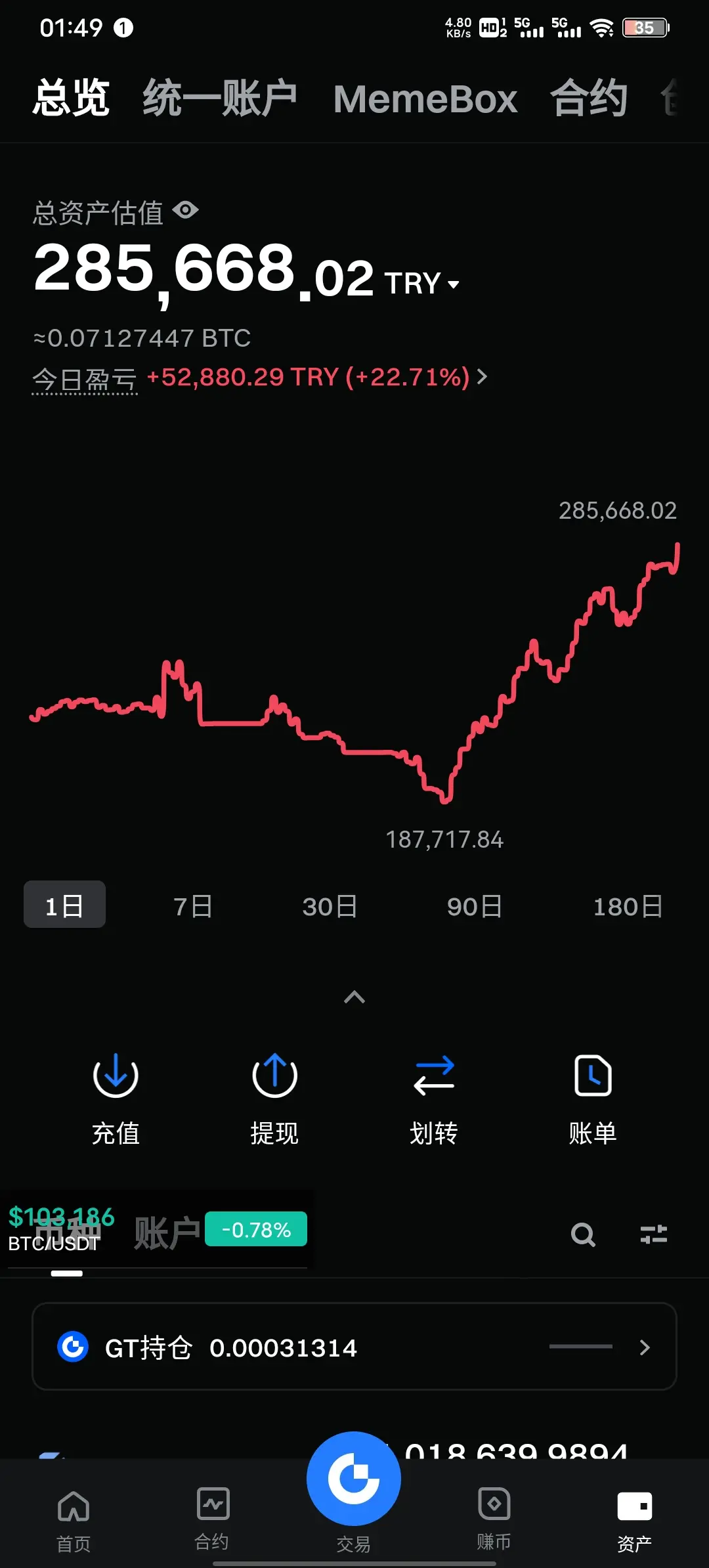Open the center 交易 trade button

[354, 1479]
